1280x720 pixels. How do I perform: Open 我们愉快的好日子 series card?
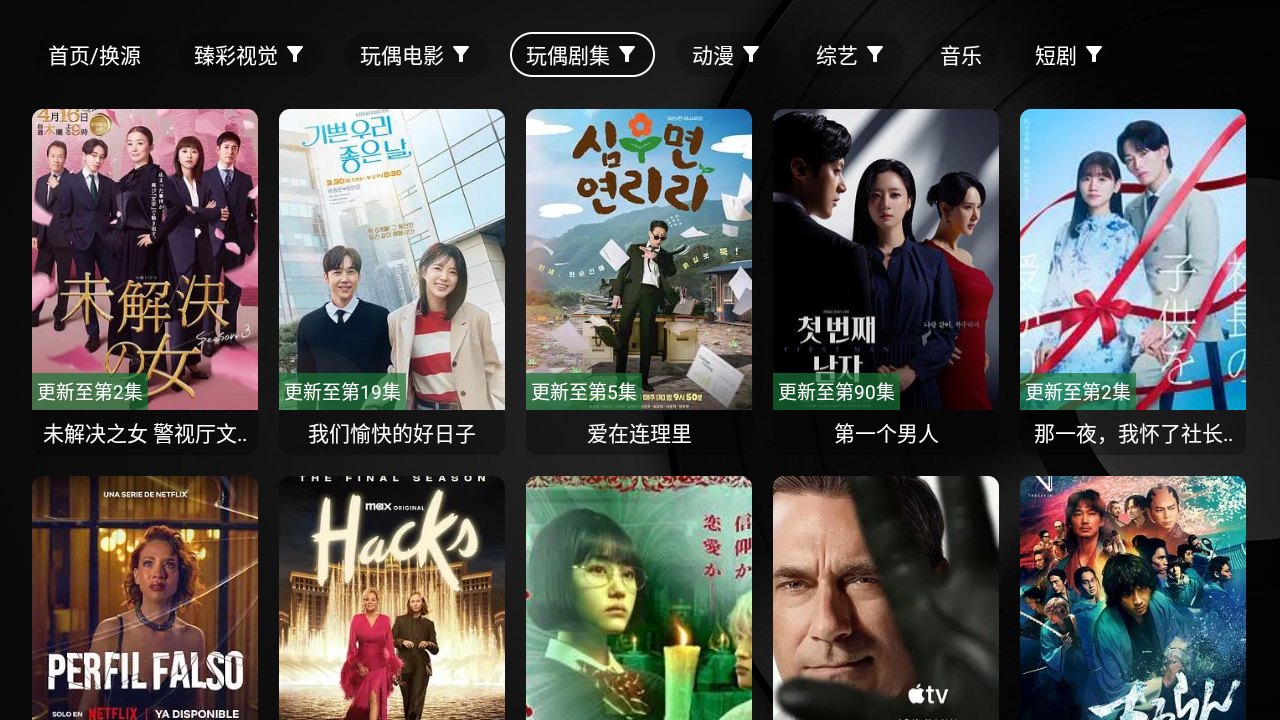392,280
